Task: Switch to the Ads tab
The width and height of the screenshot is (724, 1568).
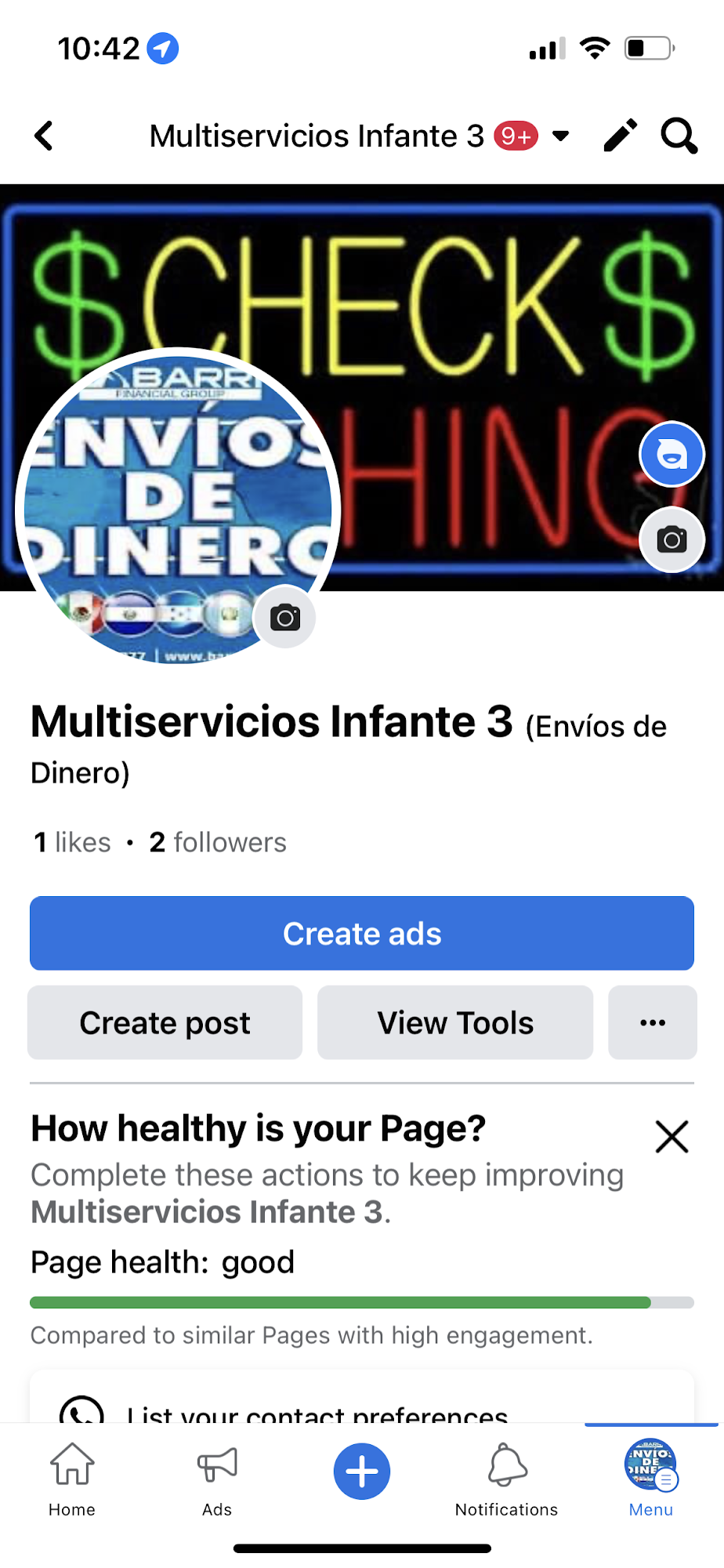Action: click(217, 1476)
